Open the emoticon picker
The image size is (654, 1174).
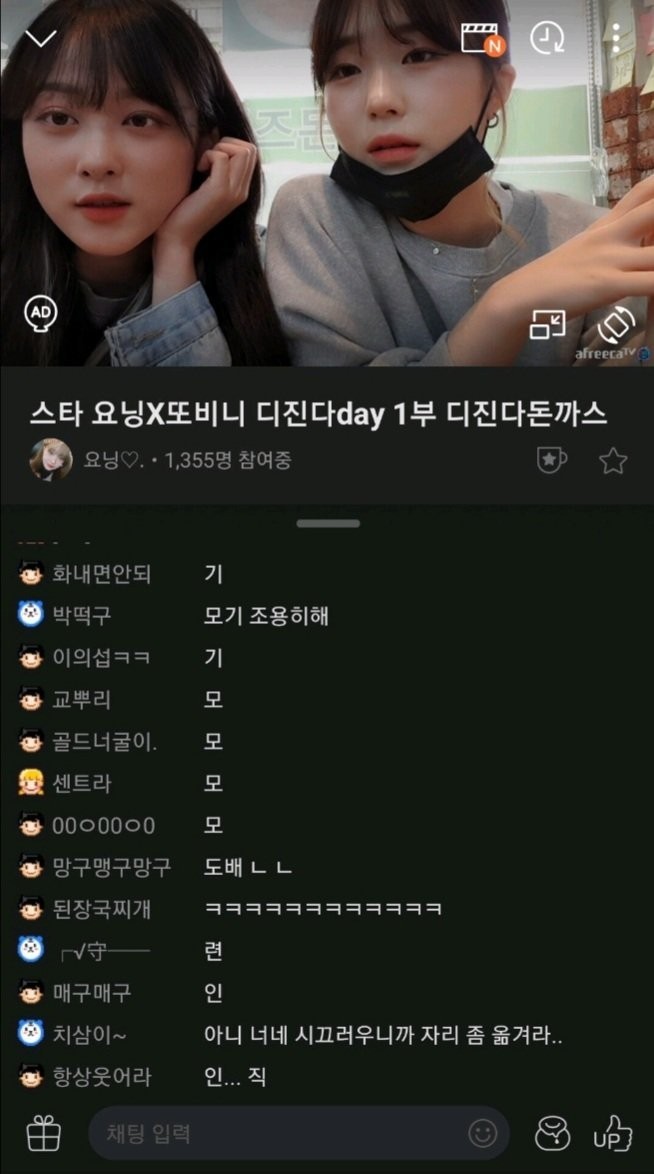coord(482,1133)
